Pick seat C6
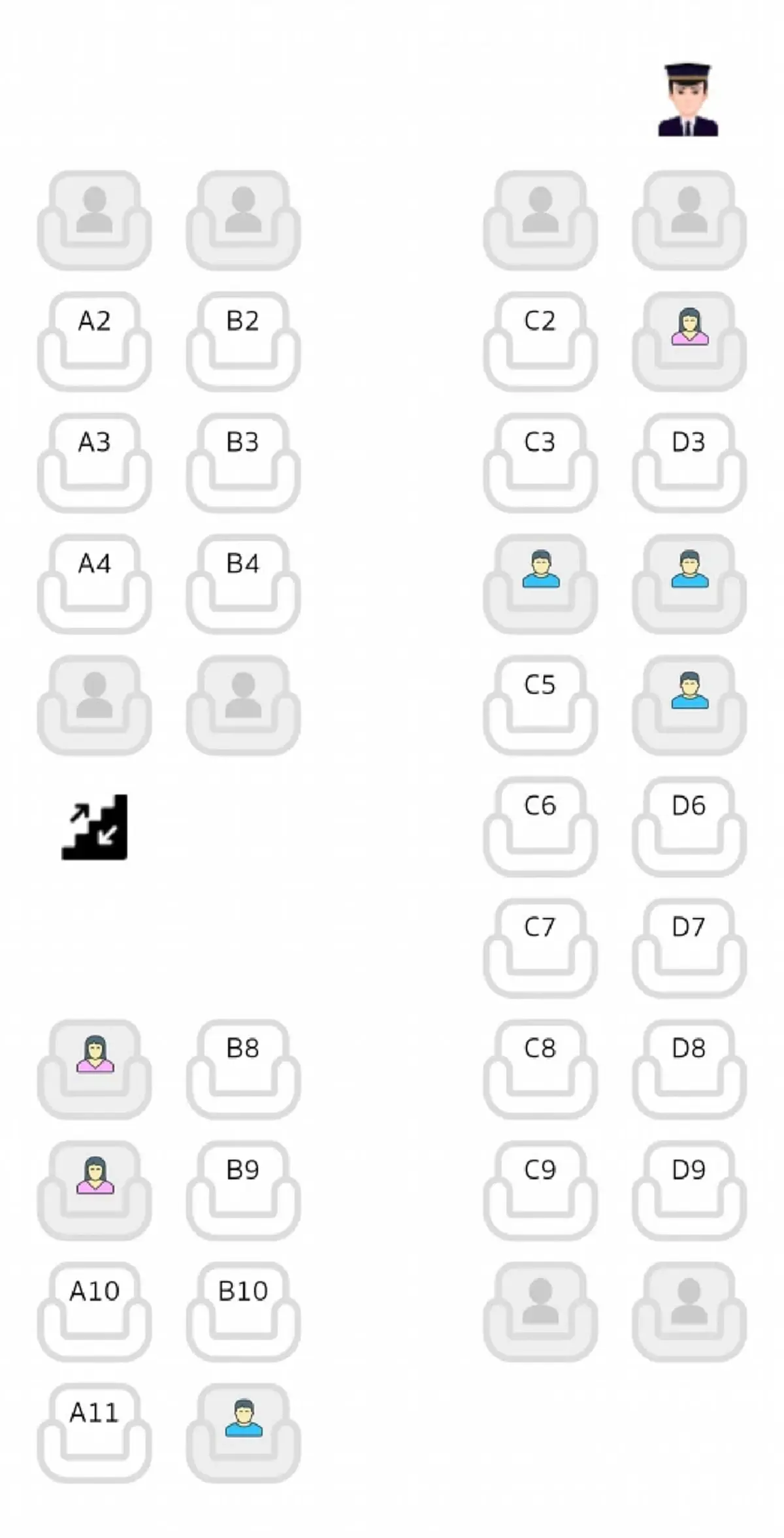 point(540,825)
